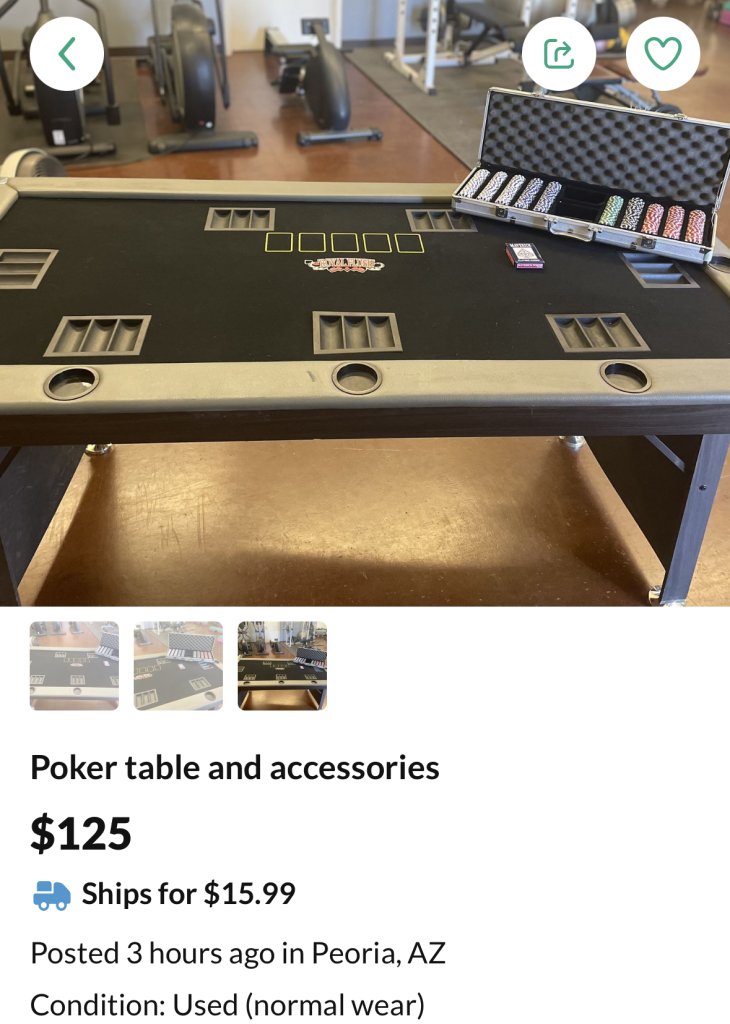The height and width of the screenshot is (1024, 730).
Task: Go back from this listing
Action: 67,54
